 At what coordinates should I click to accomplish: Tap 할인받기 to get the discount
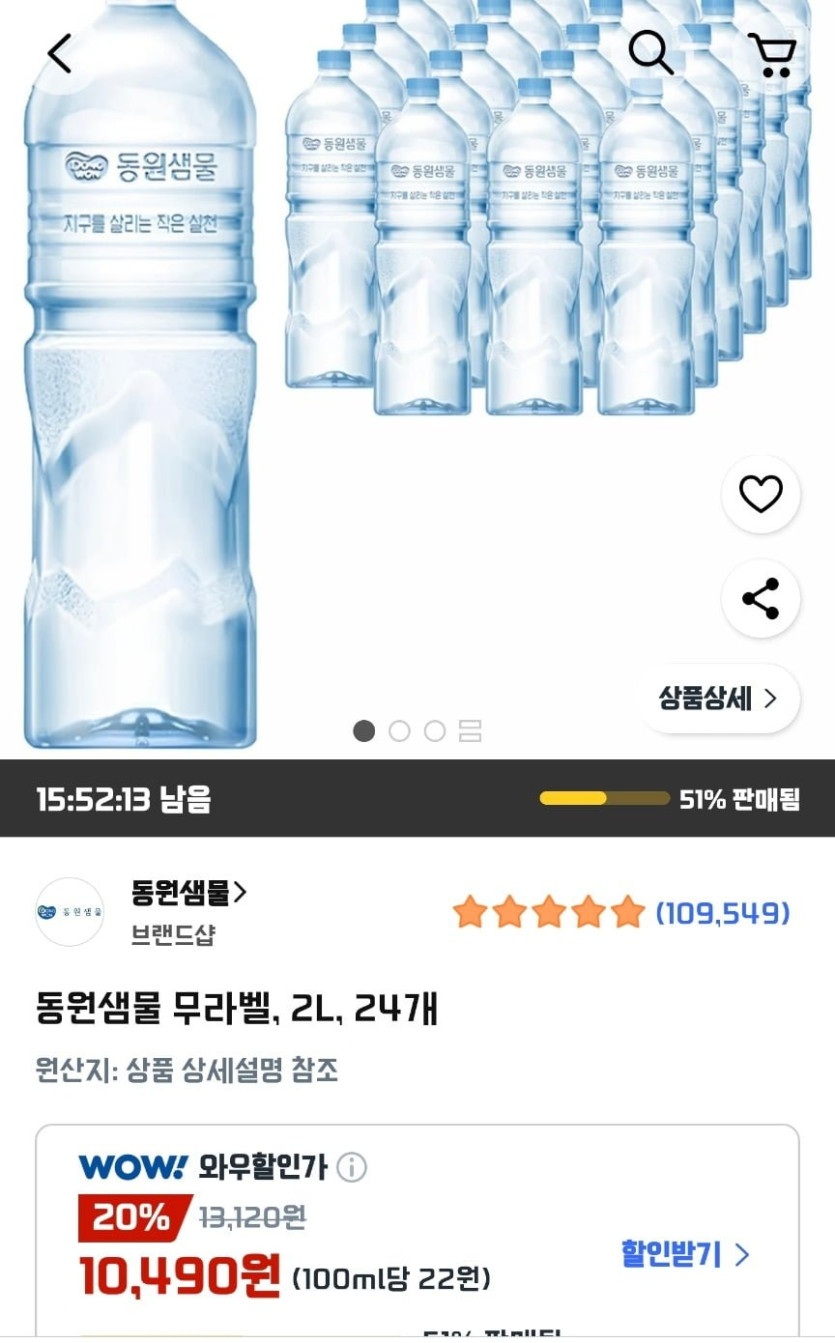[685, 1254]
